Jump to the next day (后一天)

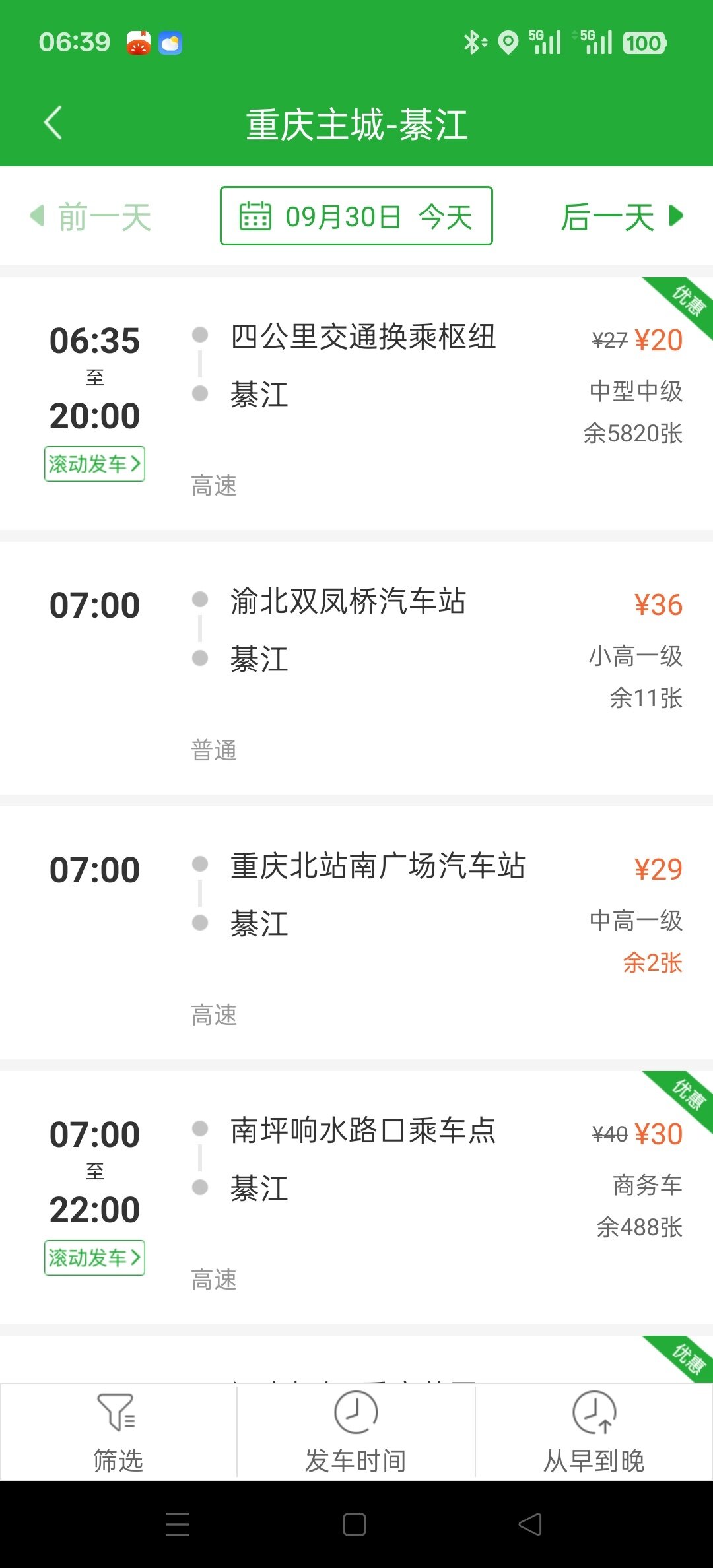pos(621,216)
